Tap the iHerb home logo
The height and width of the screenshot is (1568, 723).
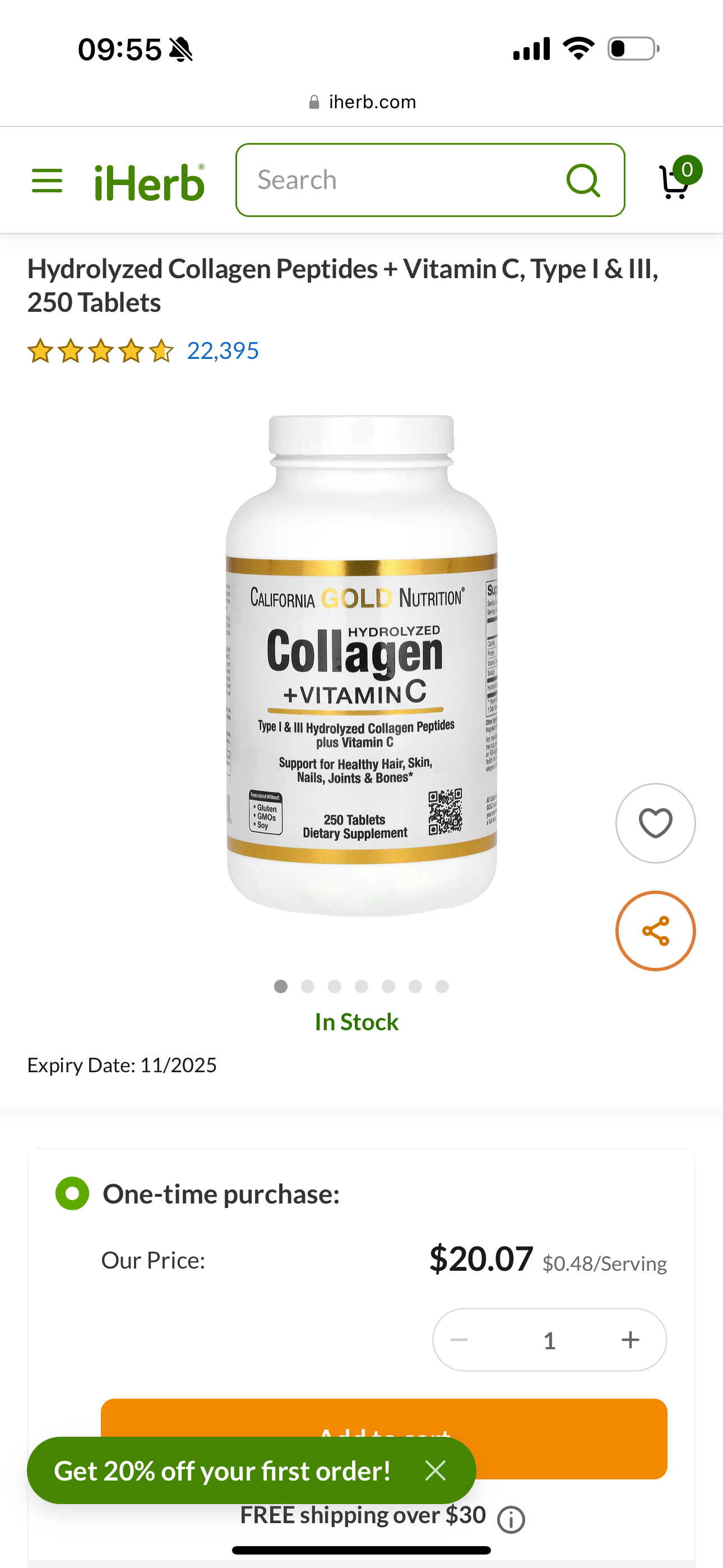tap(149, 182)
